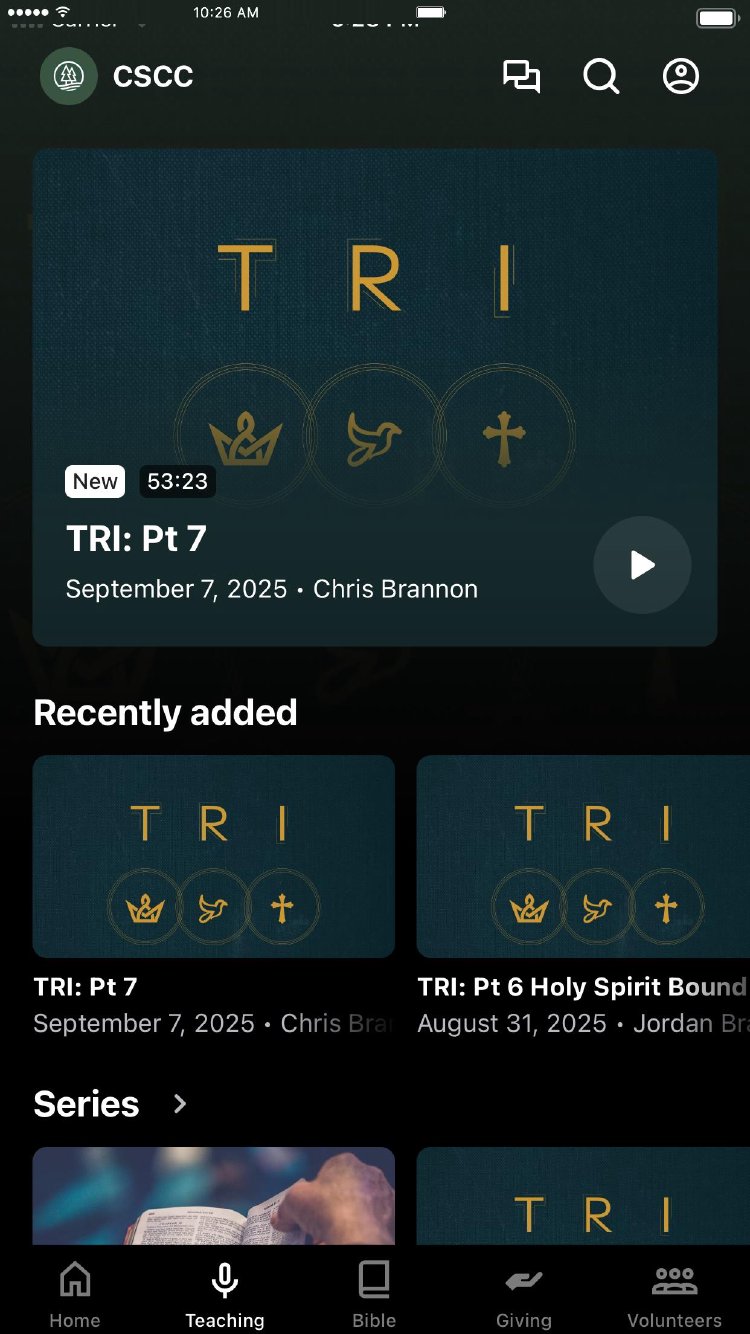The height and width of the screenshot is (1334, 750).
Task: Expand the Series section chevron
Action: pos(180,1104)
